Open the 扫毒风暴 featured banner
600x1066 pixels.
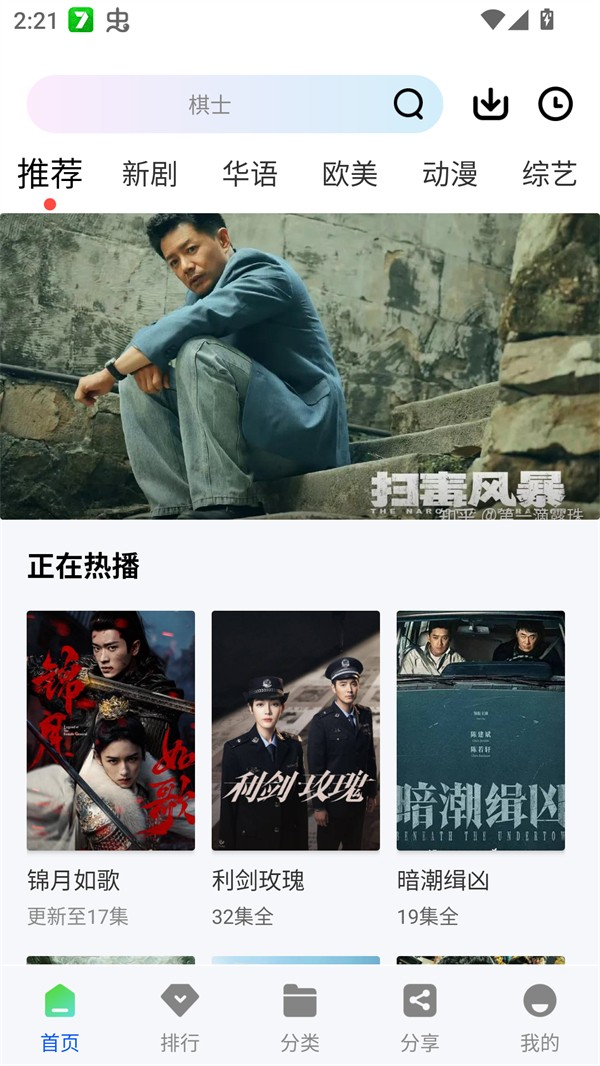[300, 366]
